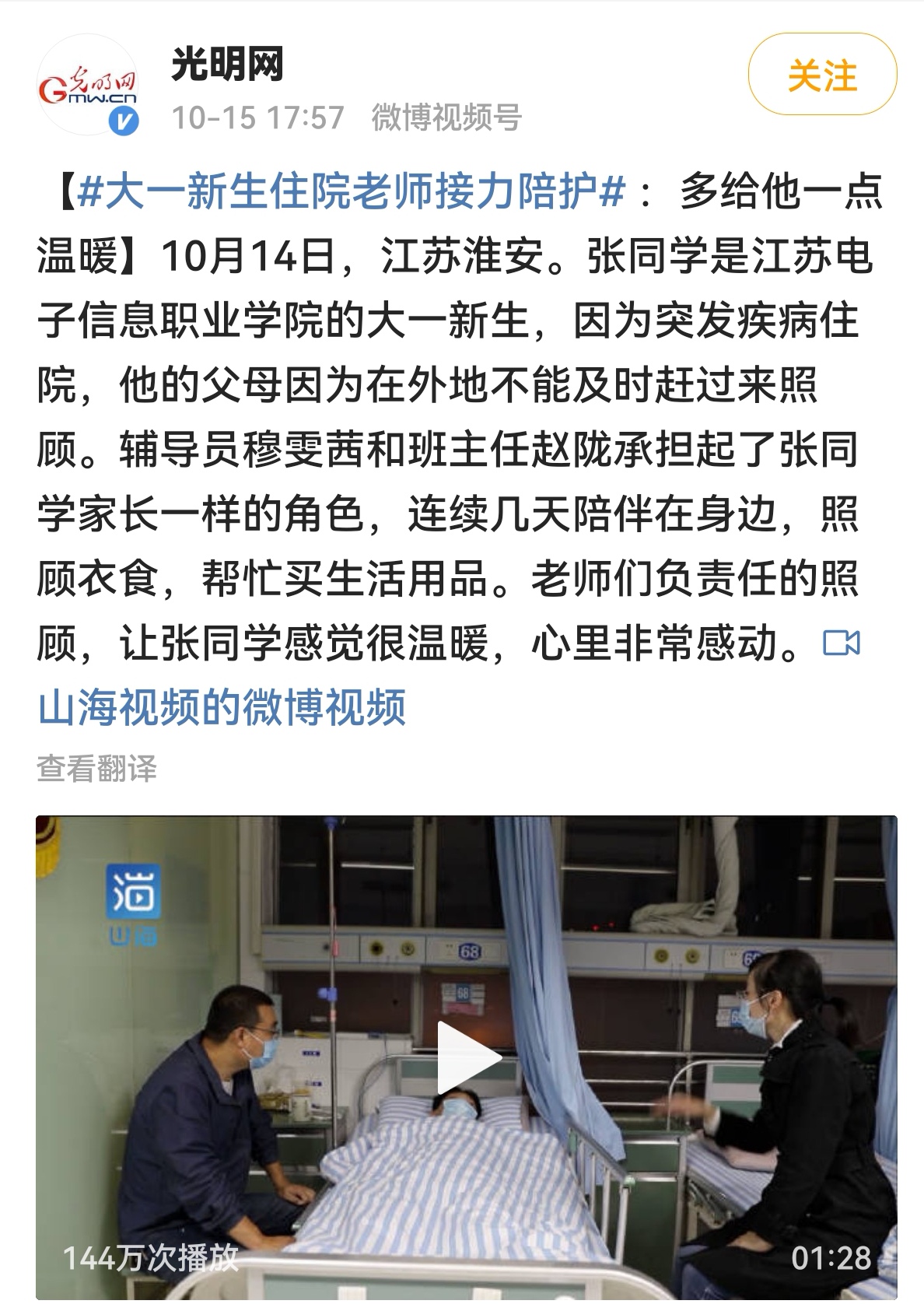This screenshot has height=1304, width=924.
Task: Open the 大一新生住院老师接力陪护 hashtag
Action: tap(351, 191)
